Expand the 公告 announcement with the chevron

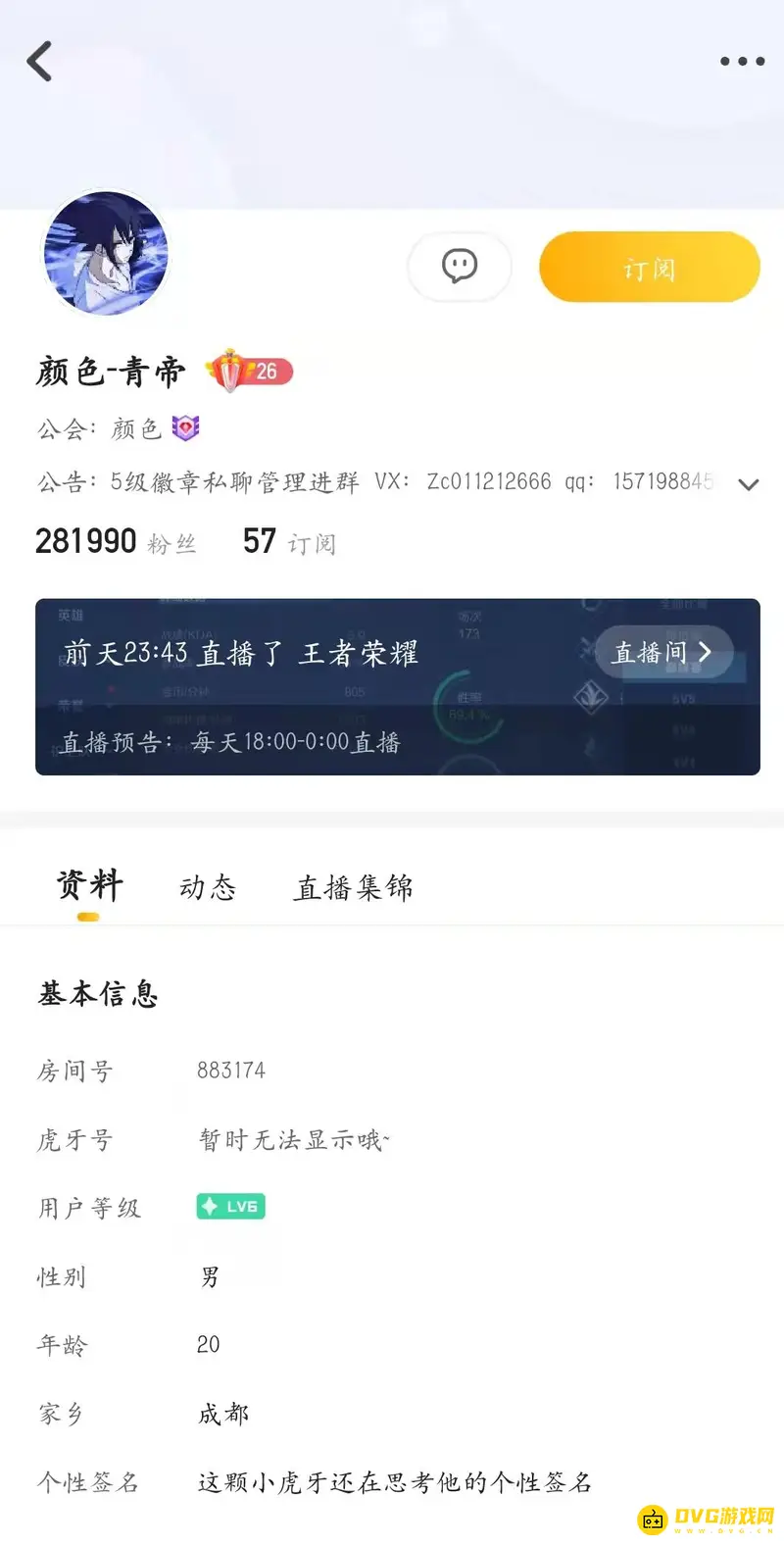pos(749,483)
